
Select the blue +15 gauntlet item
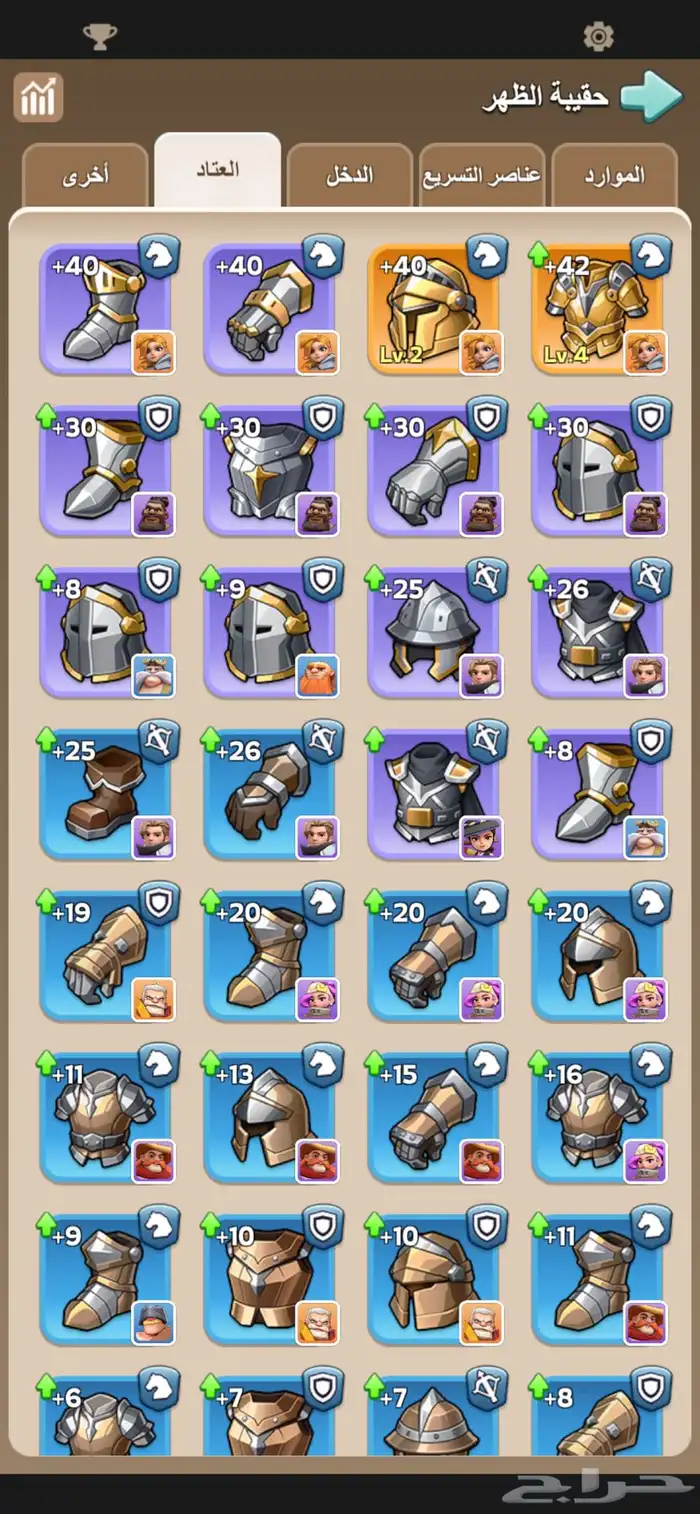tap(433, 1118)
